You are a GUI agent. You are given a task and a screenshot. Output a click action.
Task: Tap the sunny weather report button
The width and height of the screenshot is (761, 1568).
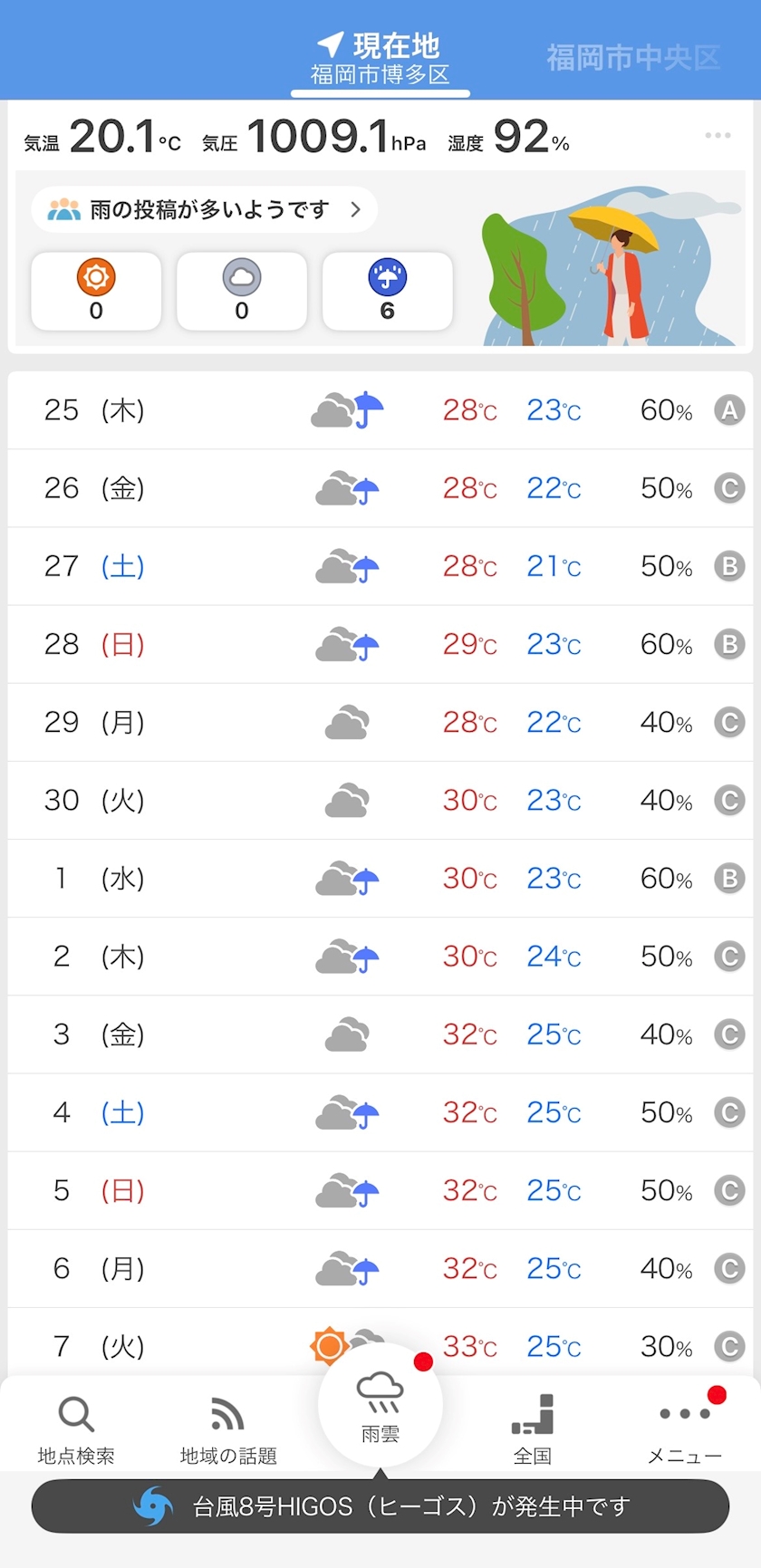click(x=96, y=291)
